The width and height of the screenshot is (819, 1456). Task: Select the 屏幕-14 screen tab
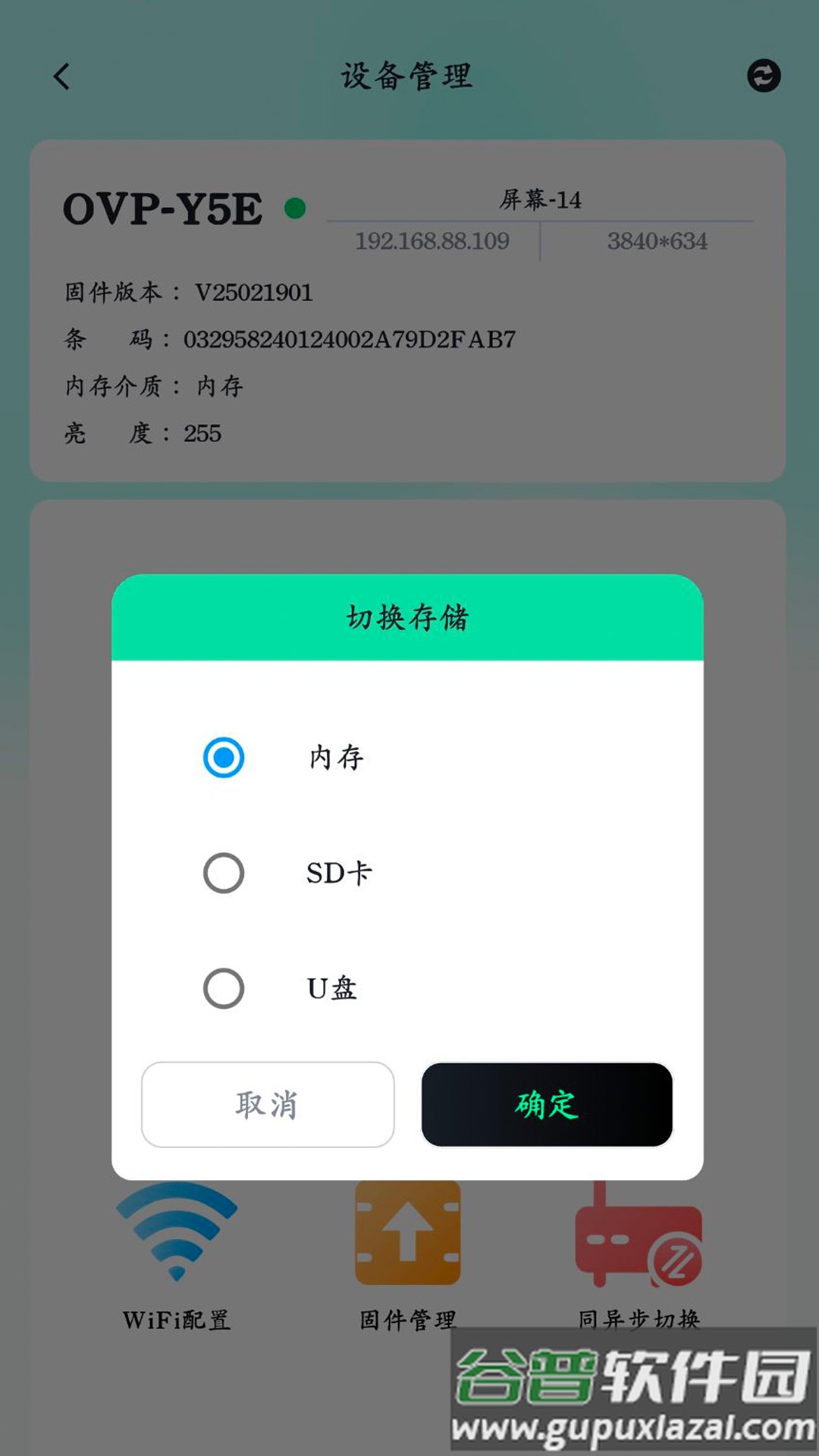(x=538, y=202)
